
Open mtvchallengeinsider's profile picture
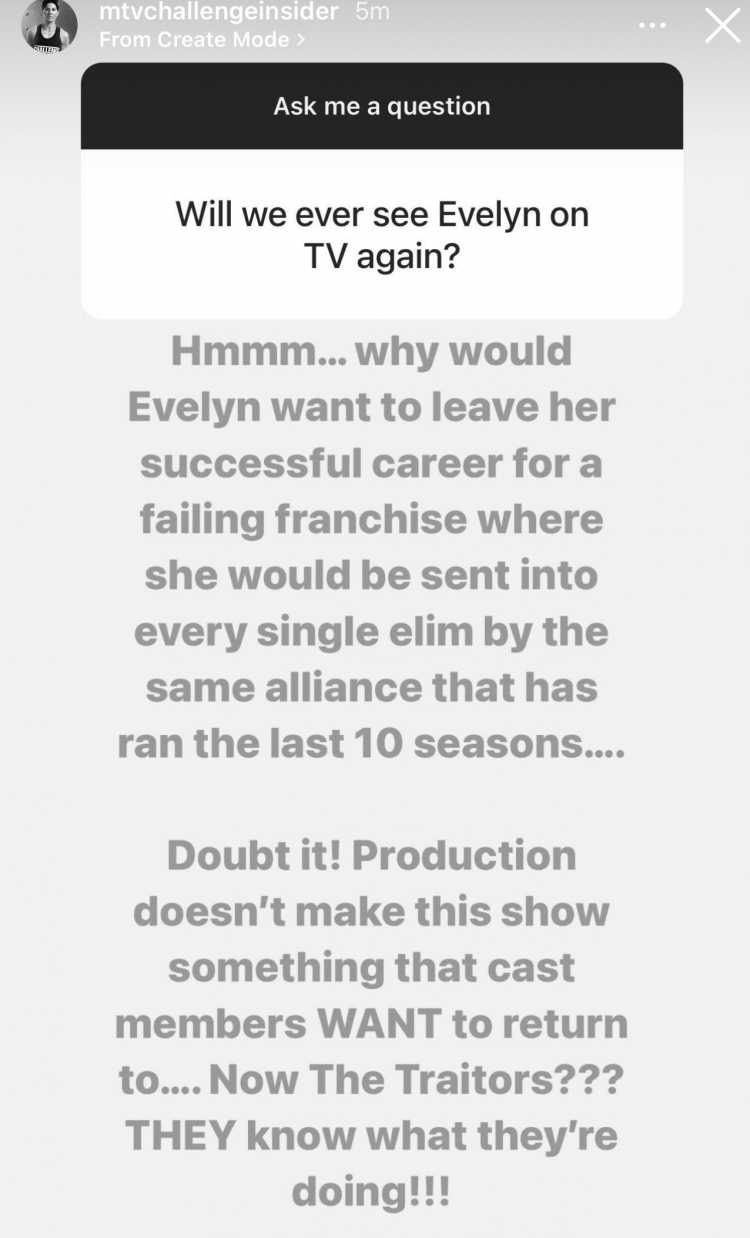pos(49,25)
